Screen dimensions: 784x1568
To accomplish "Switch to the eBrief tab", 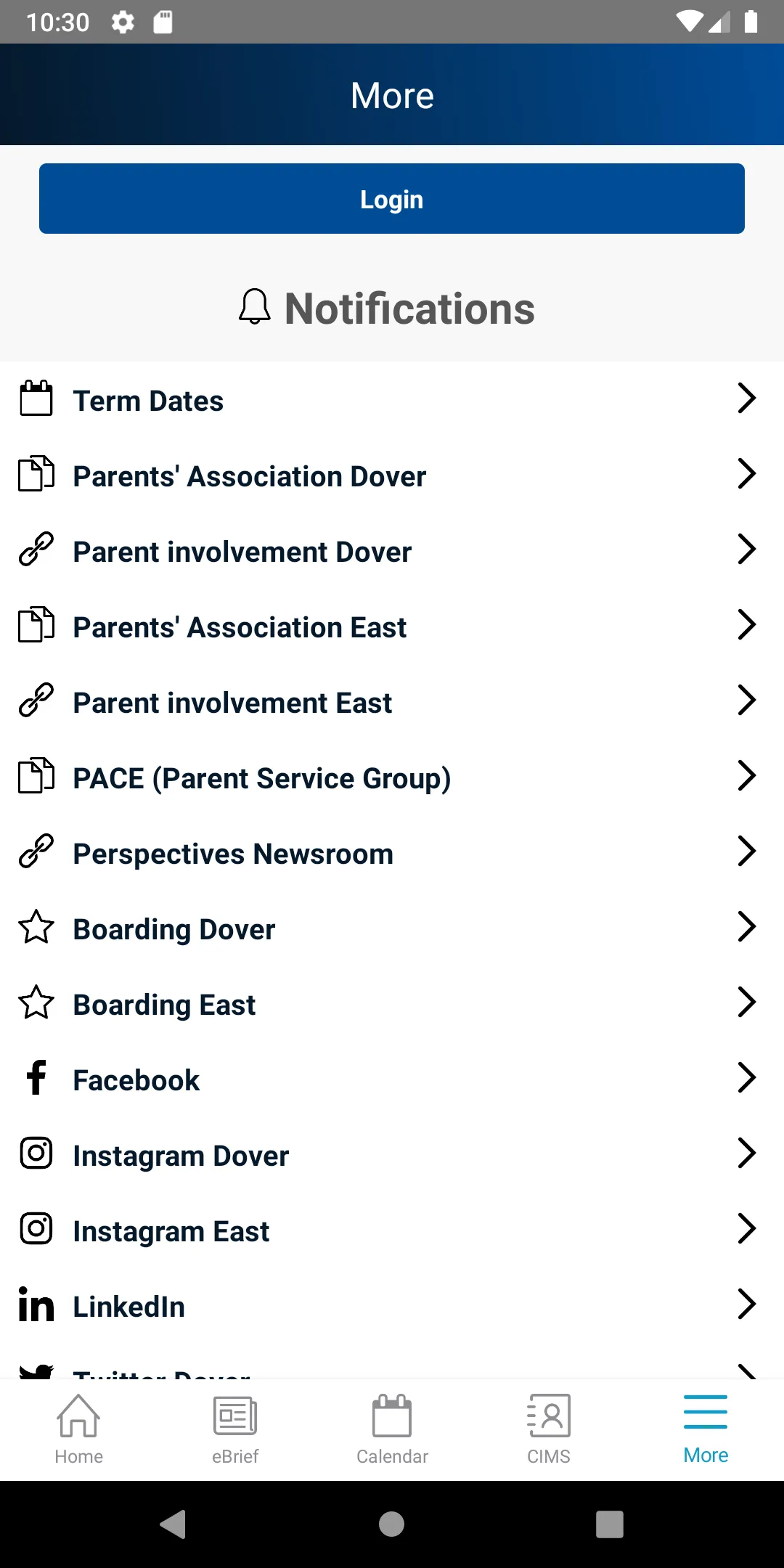I will [x=235, y=1429].
